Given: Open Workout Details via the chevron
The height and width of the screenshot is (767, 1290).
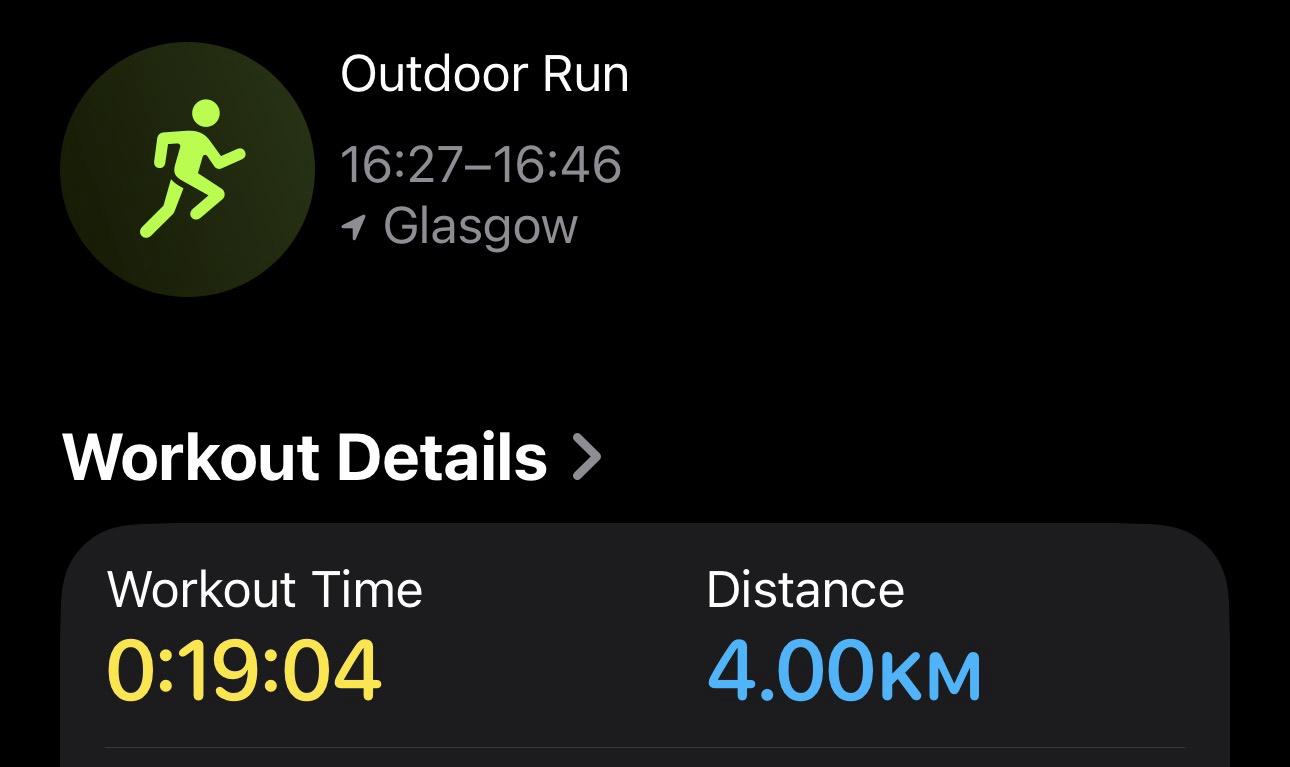Looking at the screenshot, I should point(587,458).
